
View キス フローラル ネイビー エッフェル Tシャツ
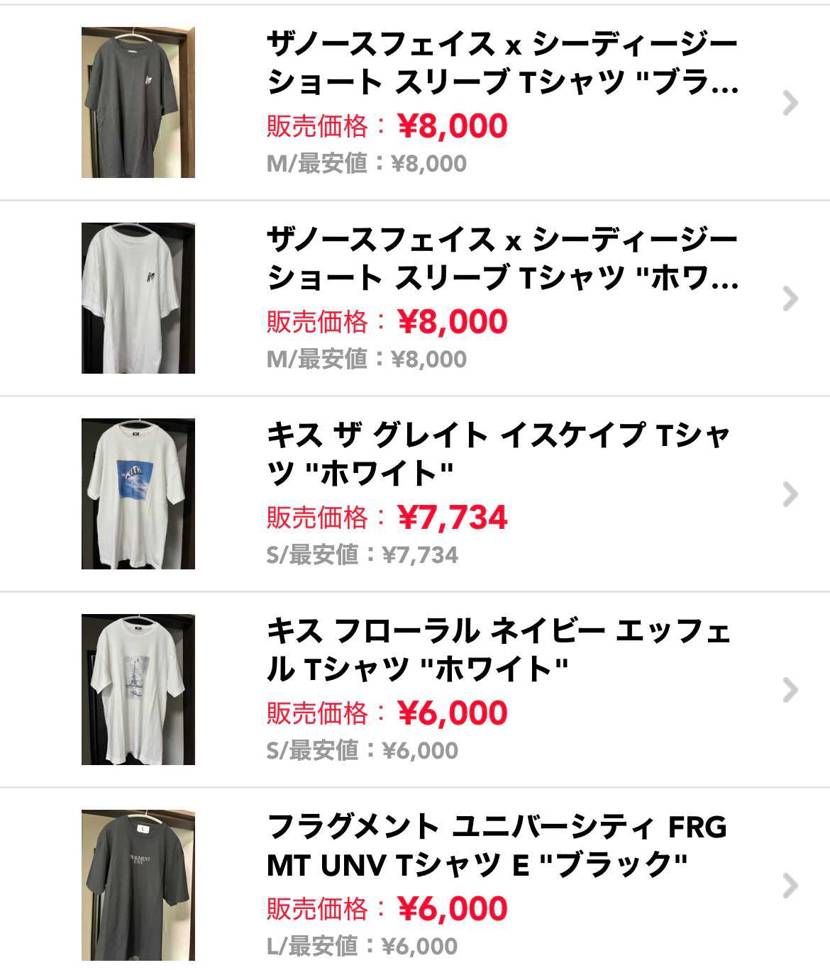(x=497, y=649)
